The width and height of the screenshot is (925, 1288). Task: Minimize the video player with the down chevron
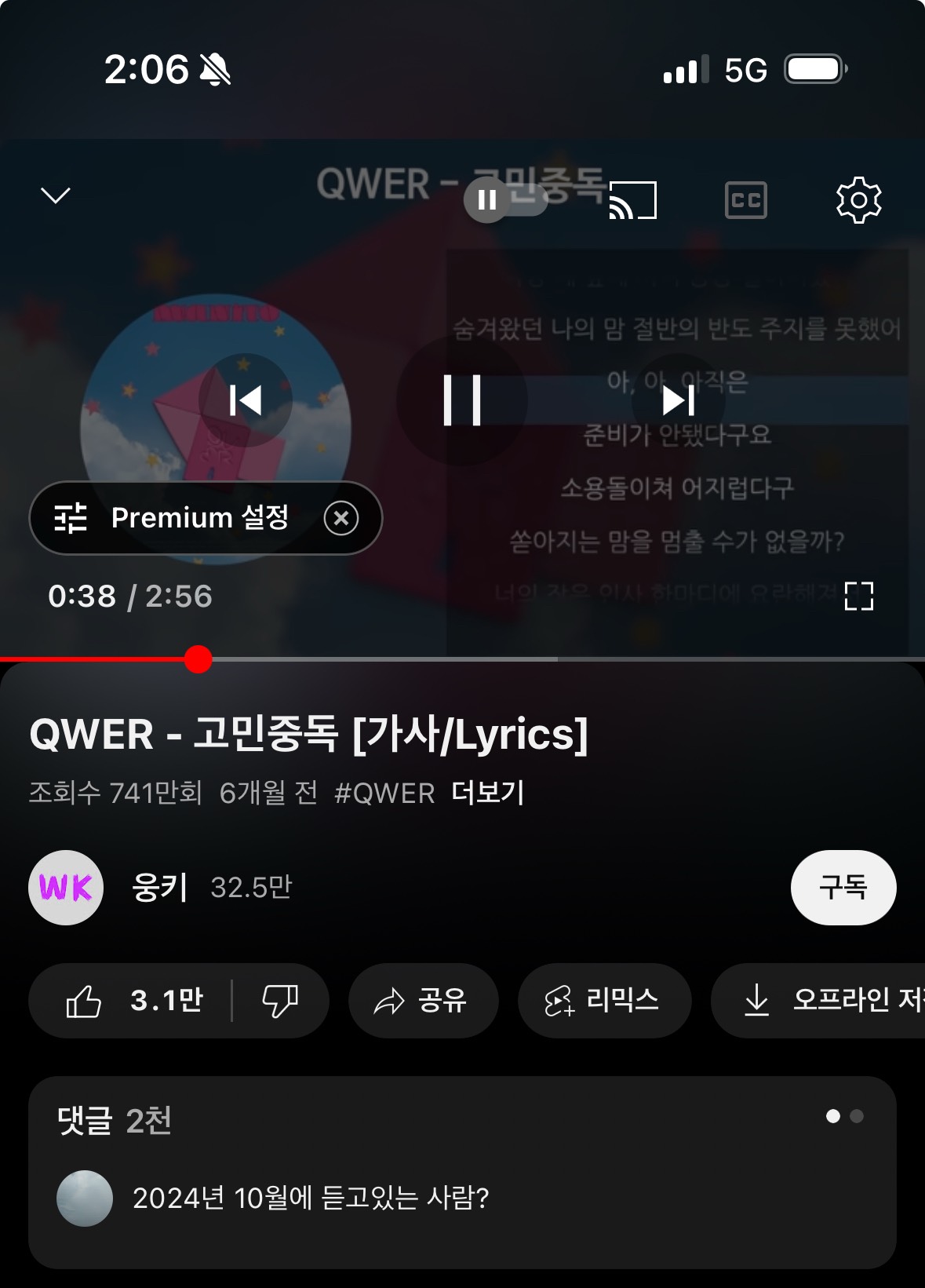click(55, 195)
